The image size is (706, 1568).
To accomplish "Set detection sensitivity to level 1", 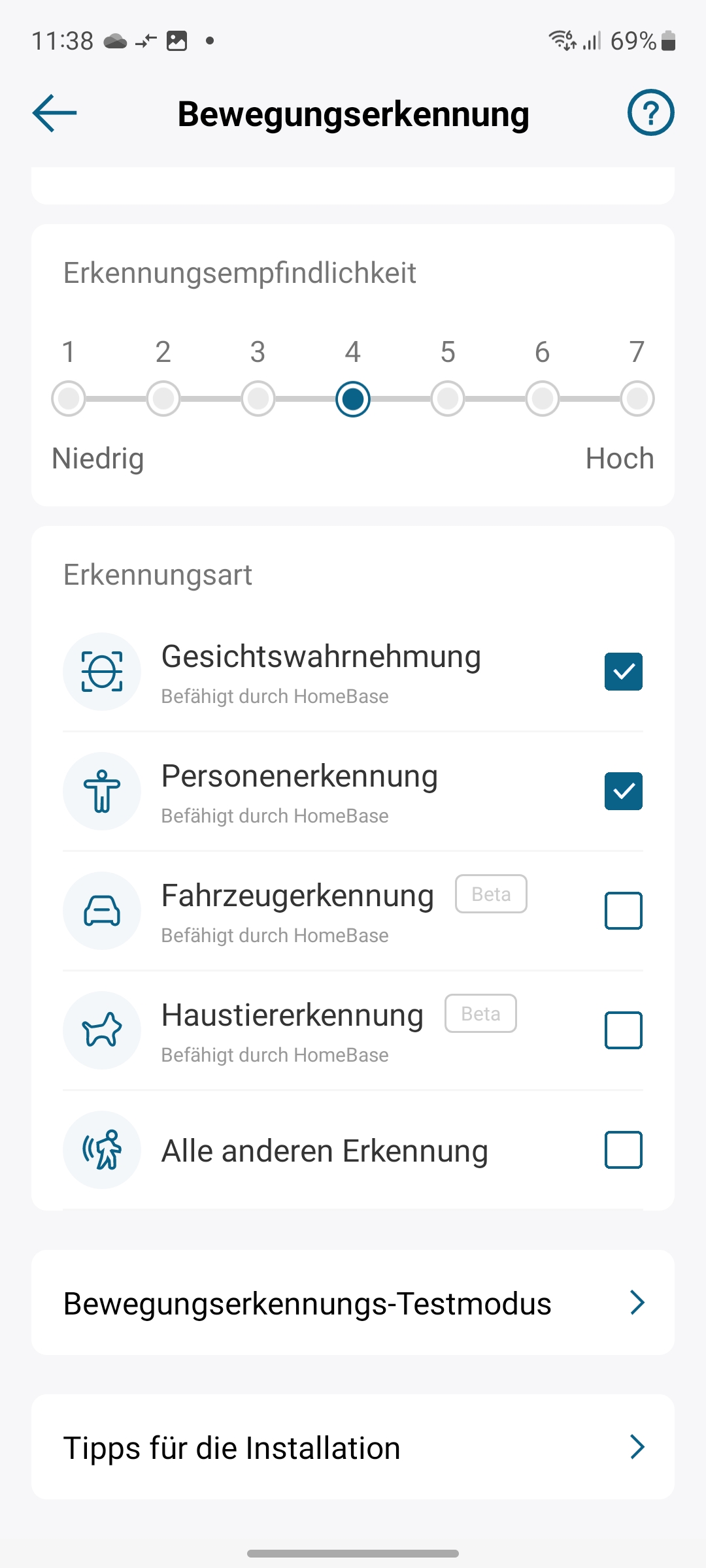I will point(69,399).
